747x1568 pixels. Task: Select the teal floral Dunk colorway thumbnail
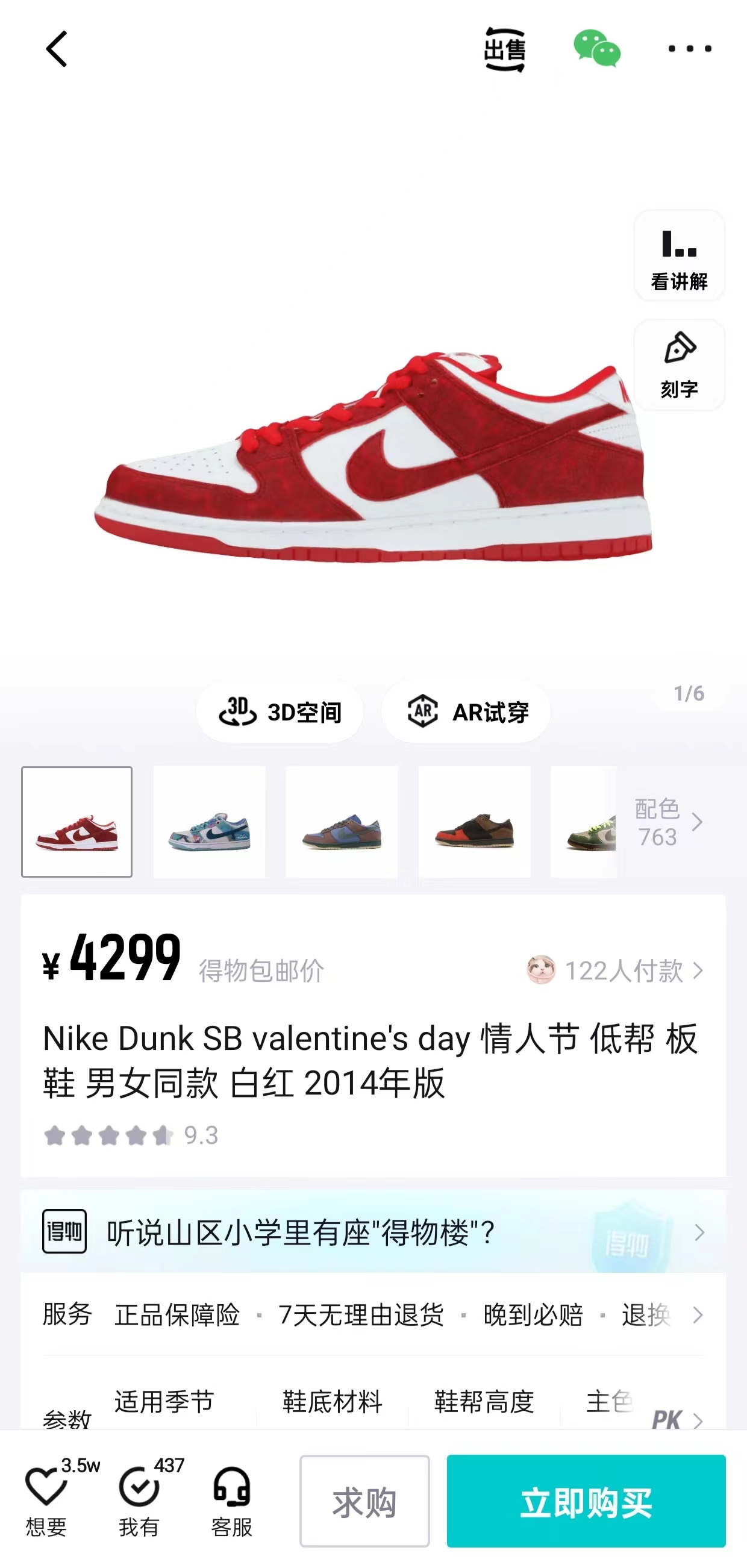pyautogui.click(x=209, y=822)
